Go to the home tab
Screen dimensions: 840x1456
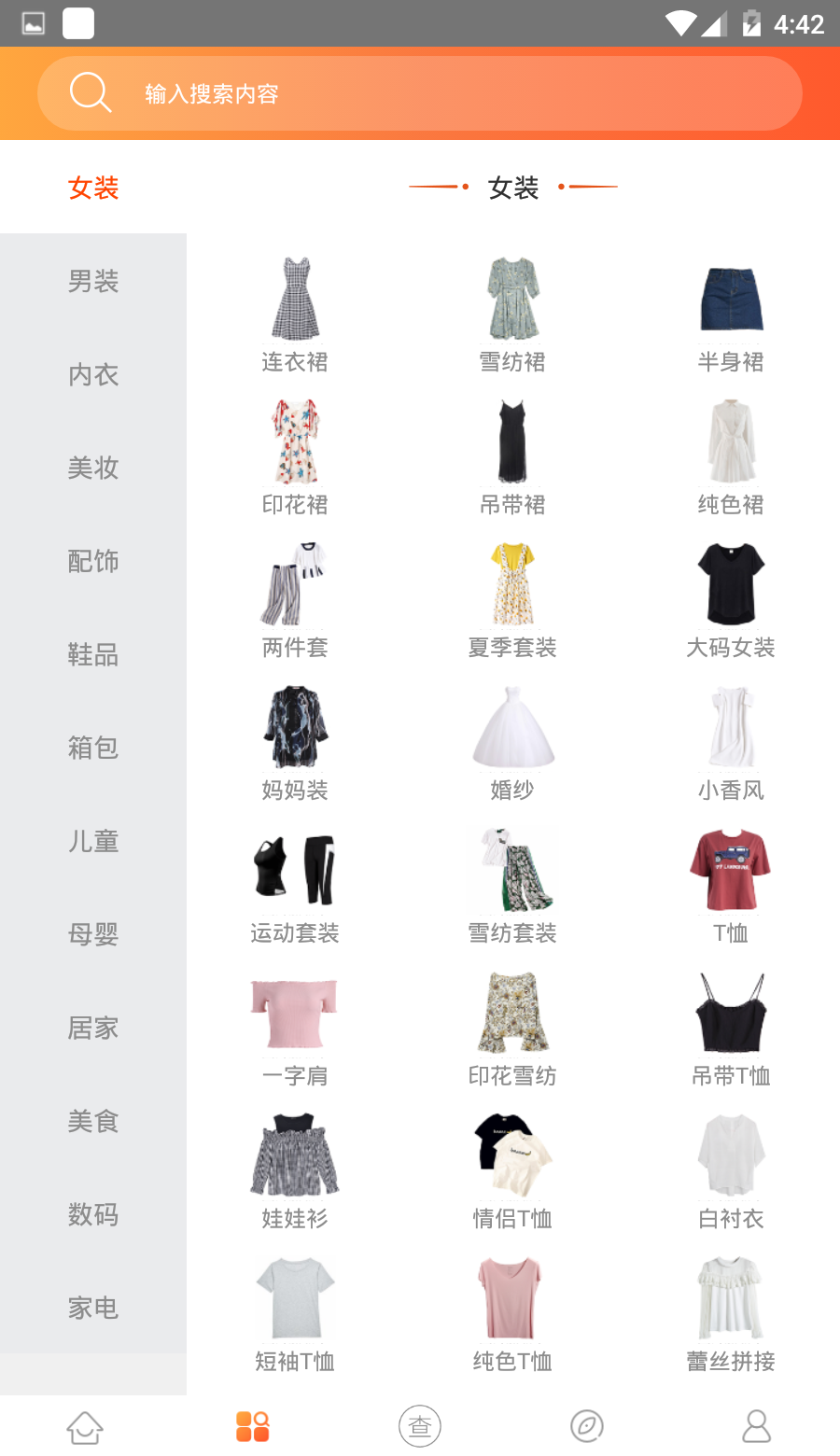pos(85,1426)
